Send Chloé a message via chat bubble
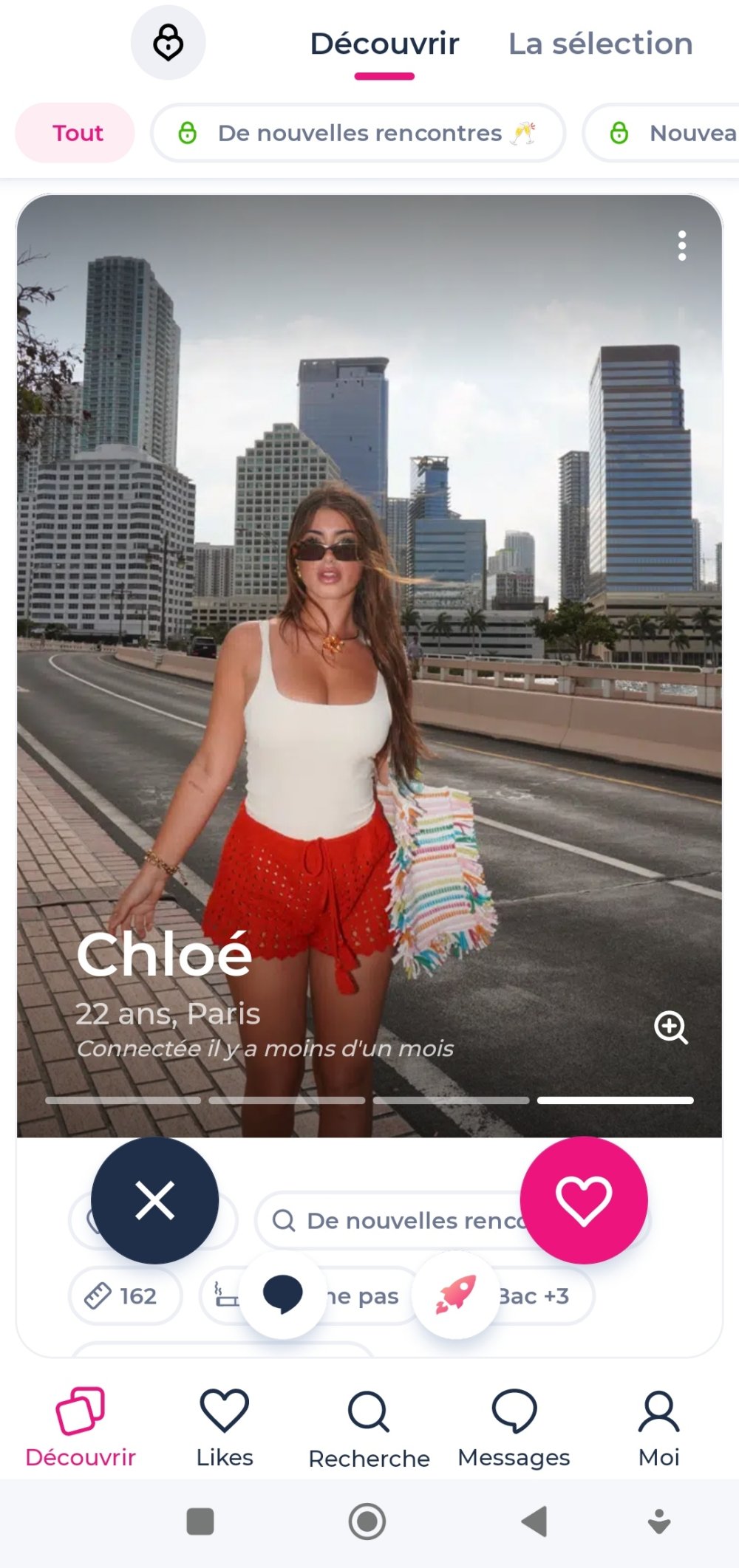 click(283, 1295)
